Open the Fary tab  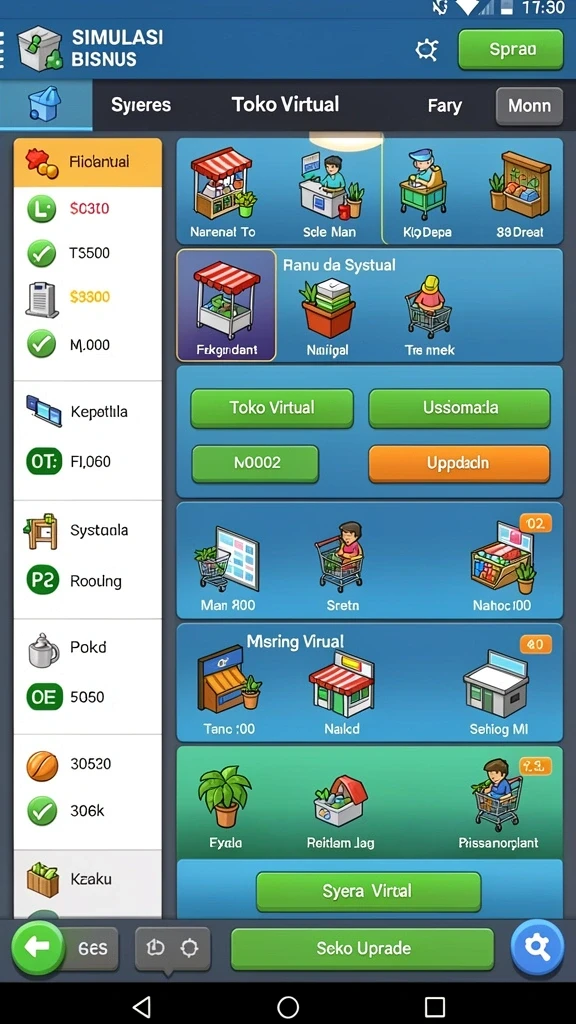coord(445,106)
